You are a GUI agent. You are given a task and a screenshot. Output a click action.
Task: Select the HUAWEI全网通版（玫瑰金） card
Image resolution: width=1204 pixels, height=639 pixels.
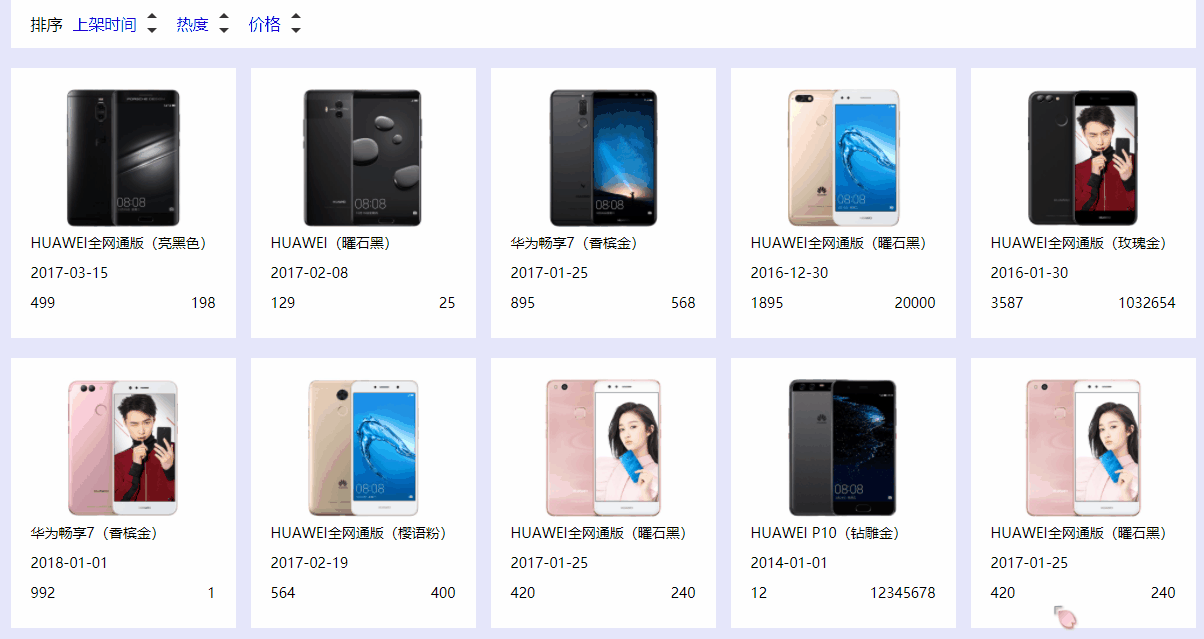pyautogui.click(x=1083, y=160)
